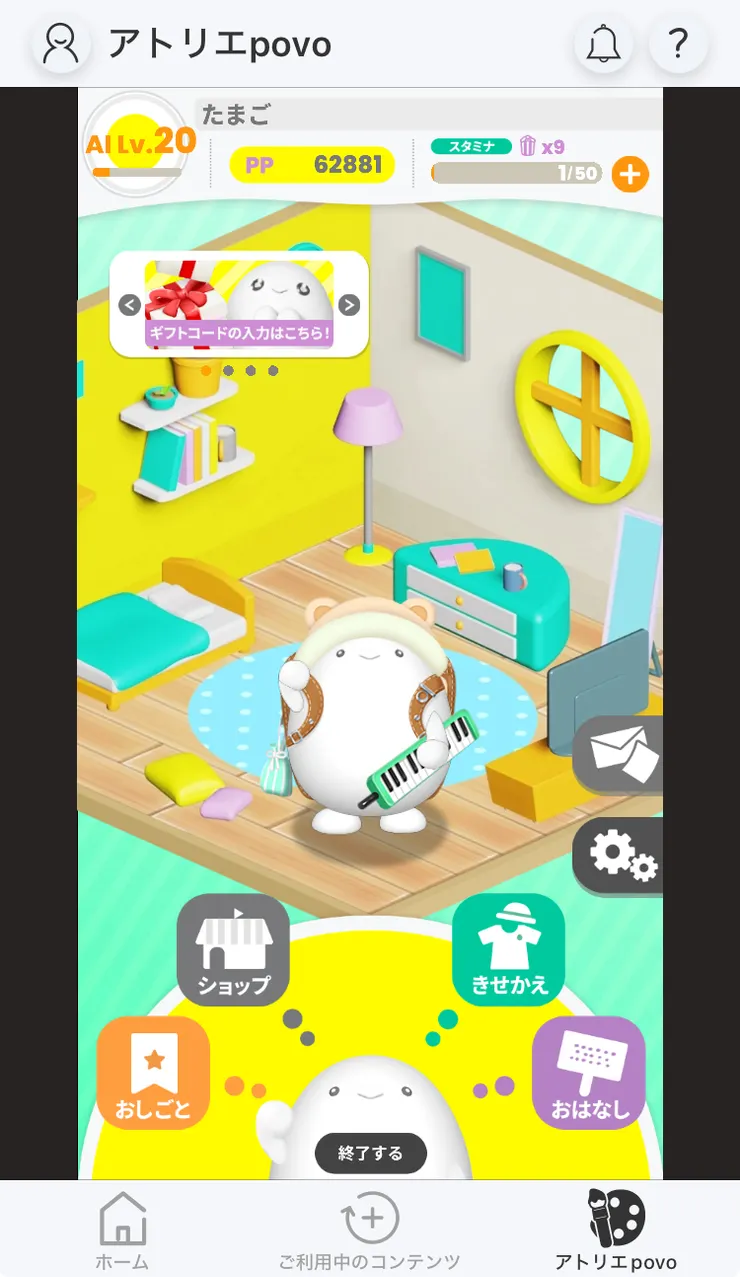740x1277 pixels.
Task: Open the おしごと jobs menu
Action: pos(153,1073)
